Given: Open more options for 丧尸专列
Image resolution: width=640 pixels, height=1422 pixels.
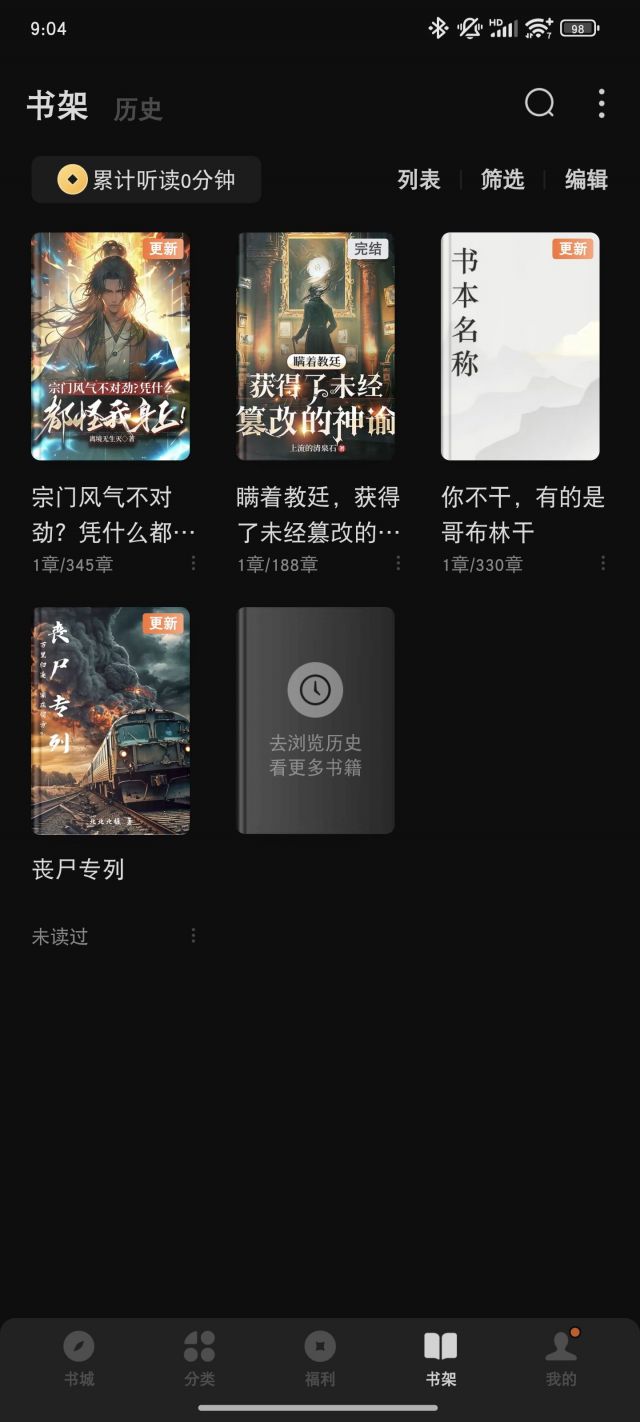Looking at the screenshot, I should click(x=193, y=936).
